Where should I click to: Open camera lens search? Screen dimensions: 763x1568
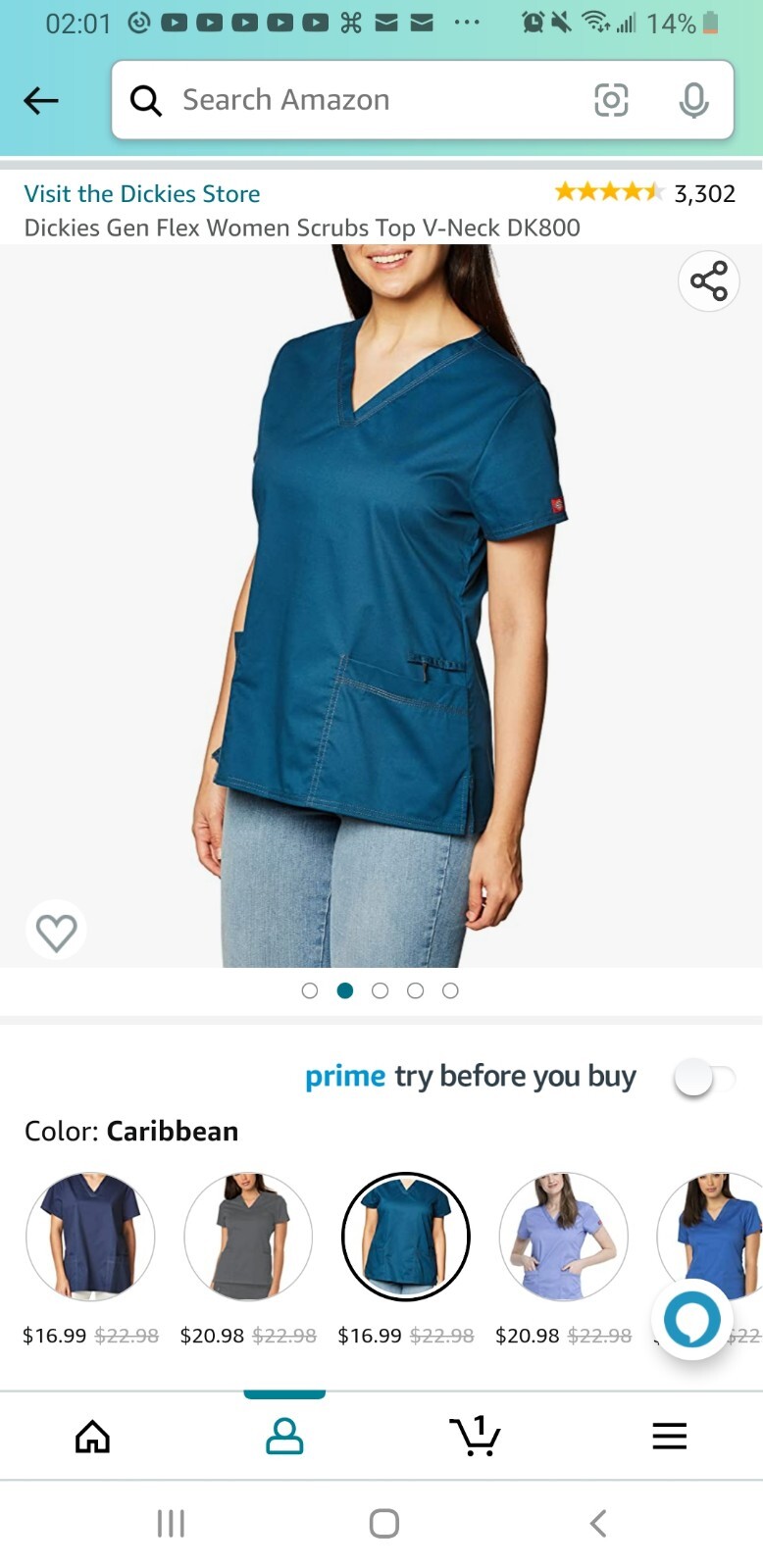pyautogui.click(x=611, y=100)
